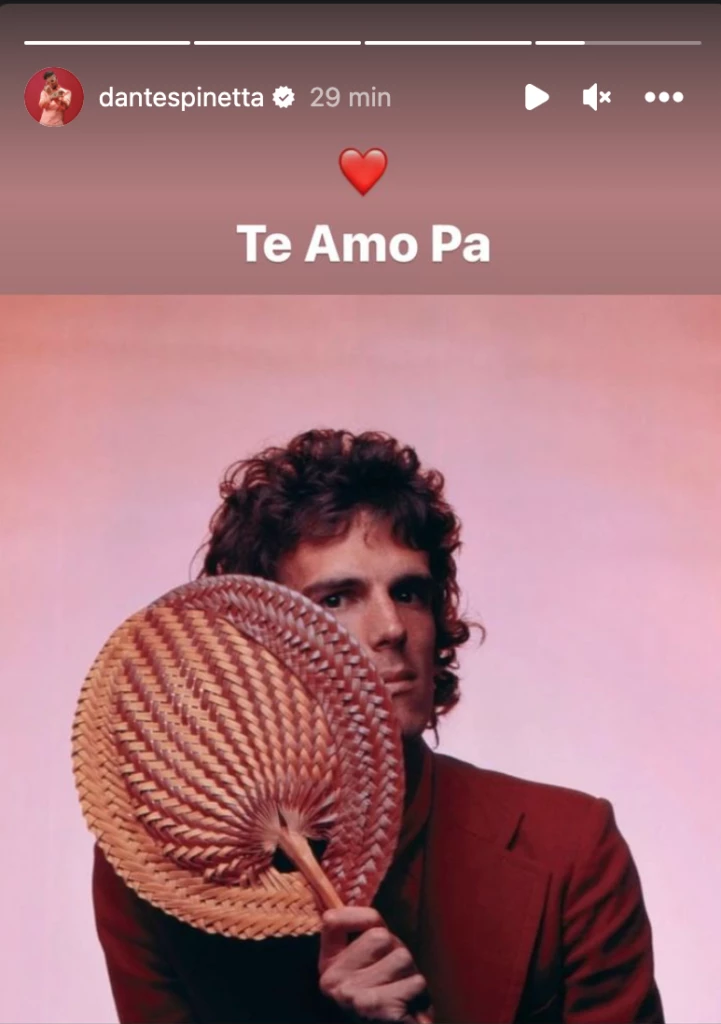Open dantespinetta's profile picture
721x1024 pixels.
click(x=54, y=97)
